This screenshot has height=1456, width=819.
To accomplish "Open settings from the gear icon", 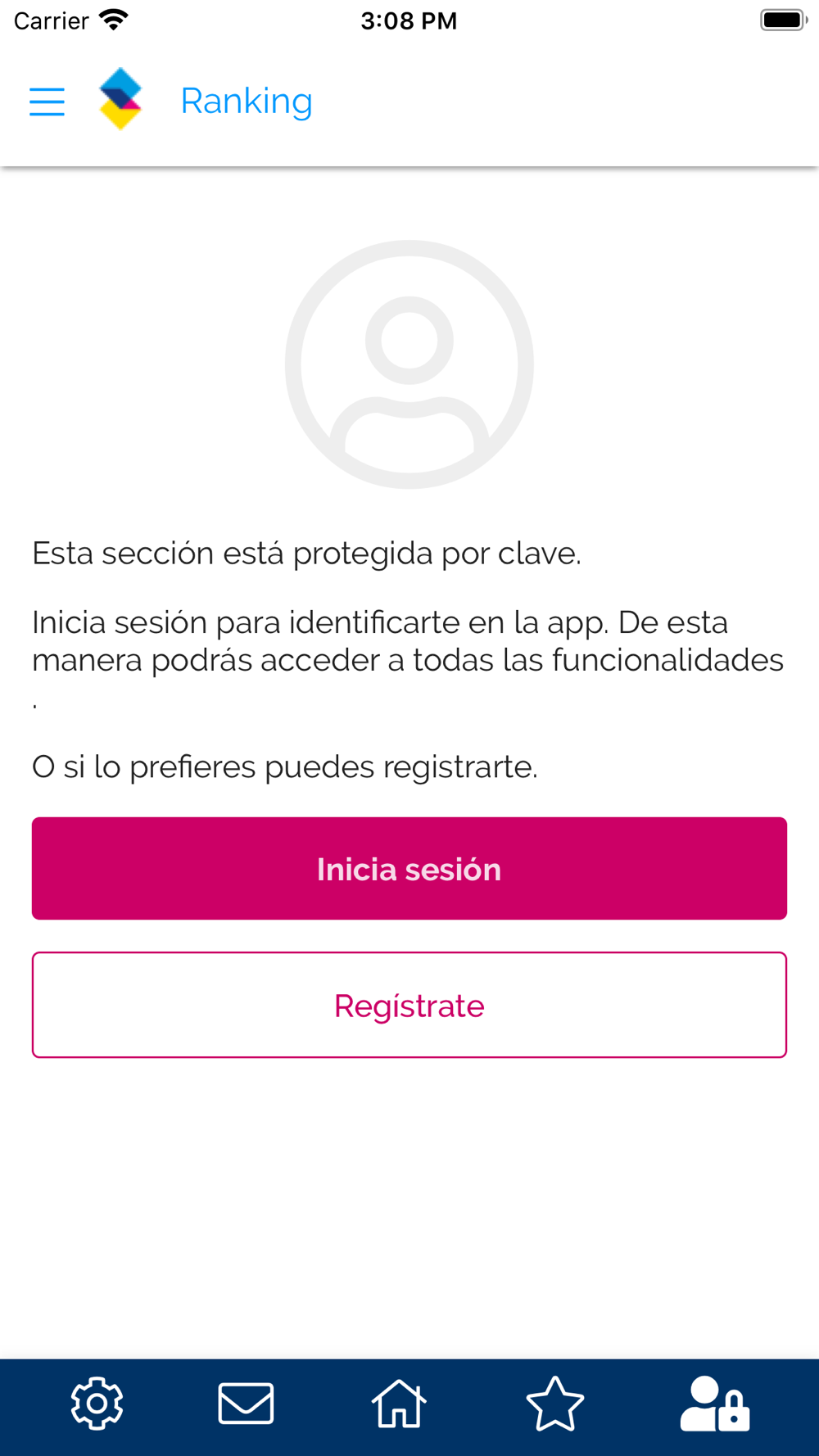I will [x=97, y=1404].
